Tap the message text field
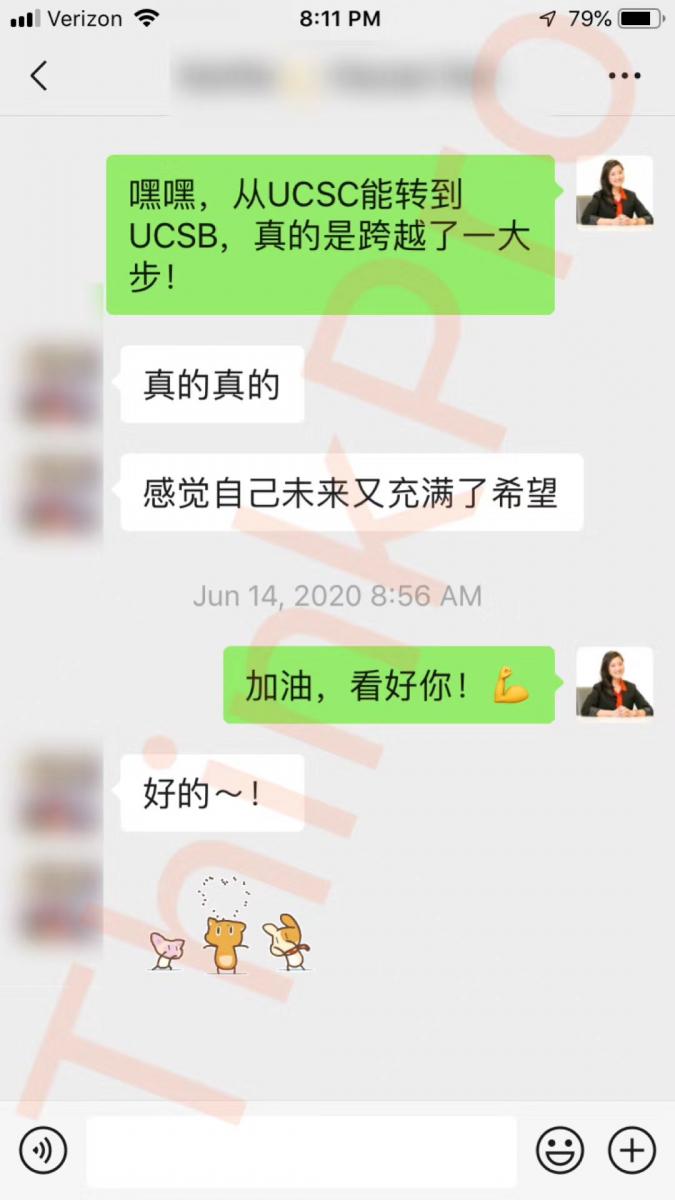Viewport: 675px width, 1200px height. tap(300, 1150)
